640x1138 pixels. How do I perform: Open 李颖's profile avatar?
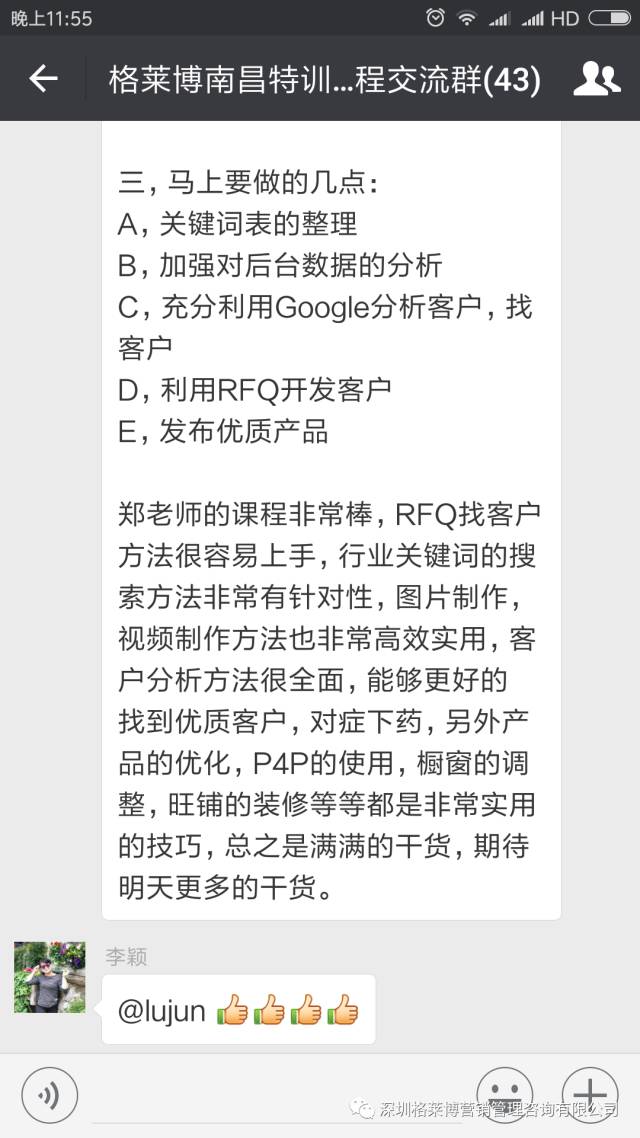pos(49,977)
